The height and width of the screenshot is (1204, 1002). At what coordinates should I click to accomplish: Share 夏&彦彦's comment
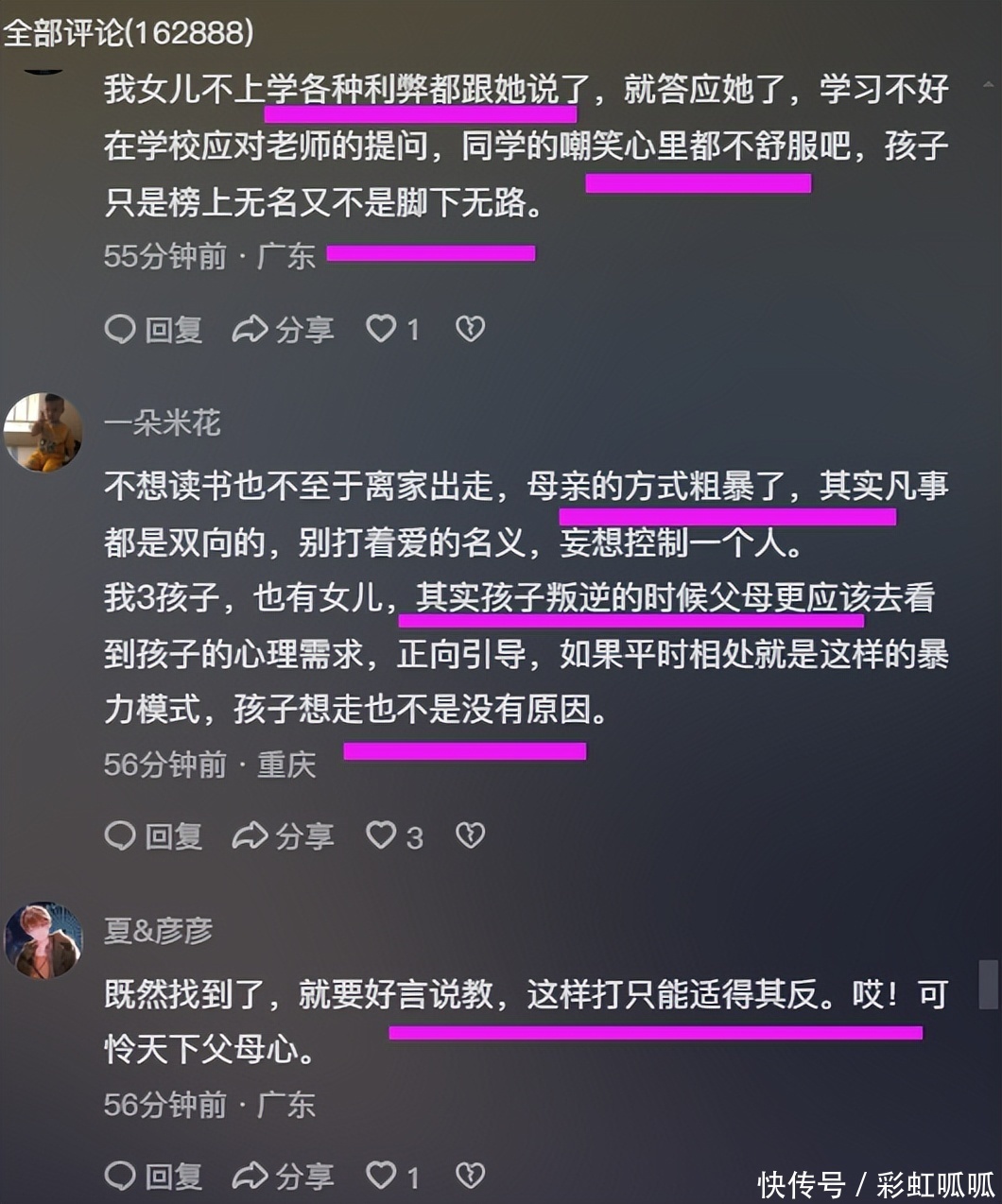pos(283,1176)
